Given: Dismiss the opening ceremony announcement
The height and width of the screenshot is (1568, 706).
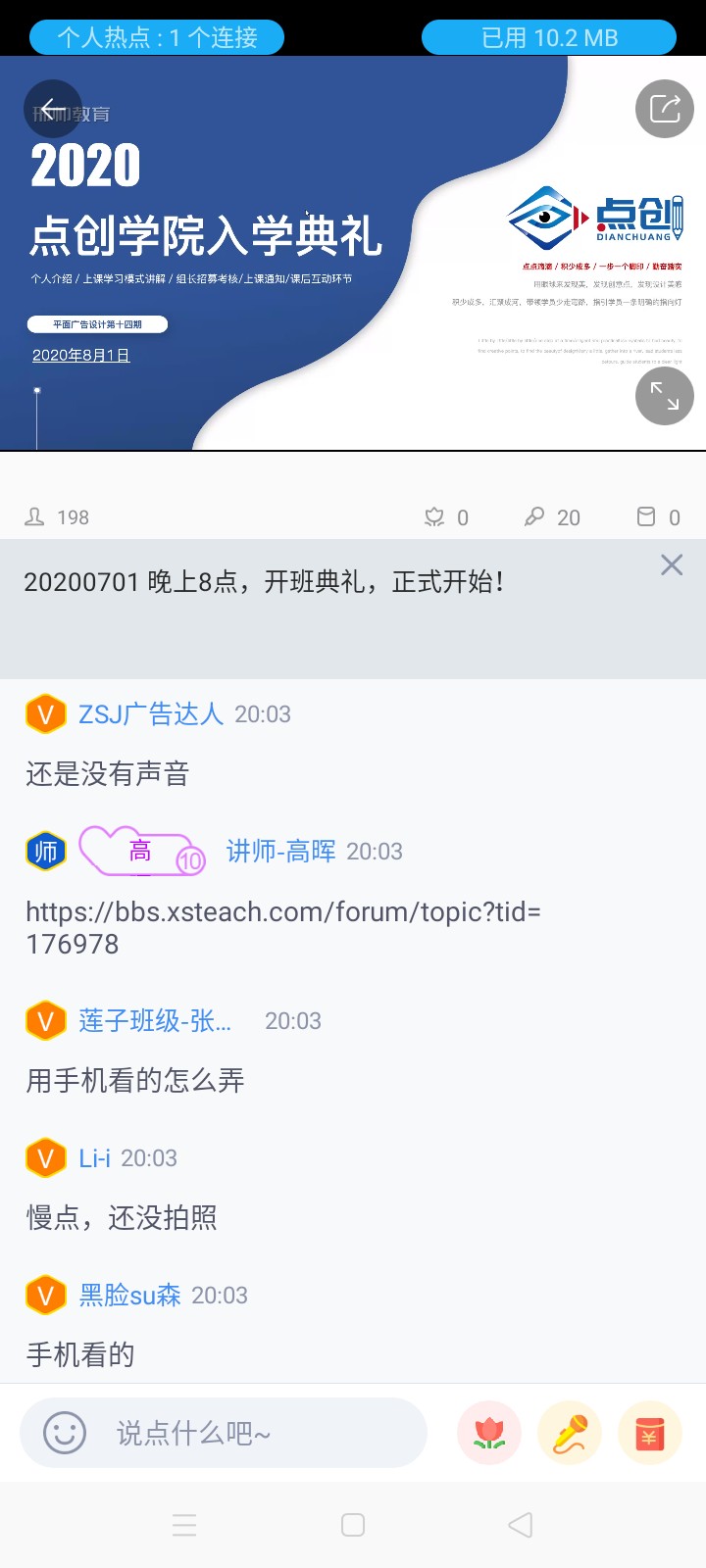Looking at the screenshot, I should tap(672, 565).
